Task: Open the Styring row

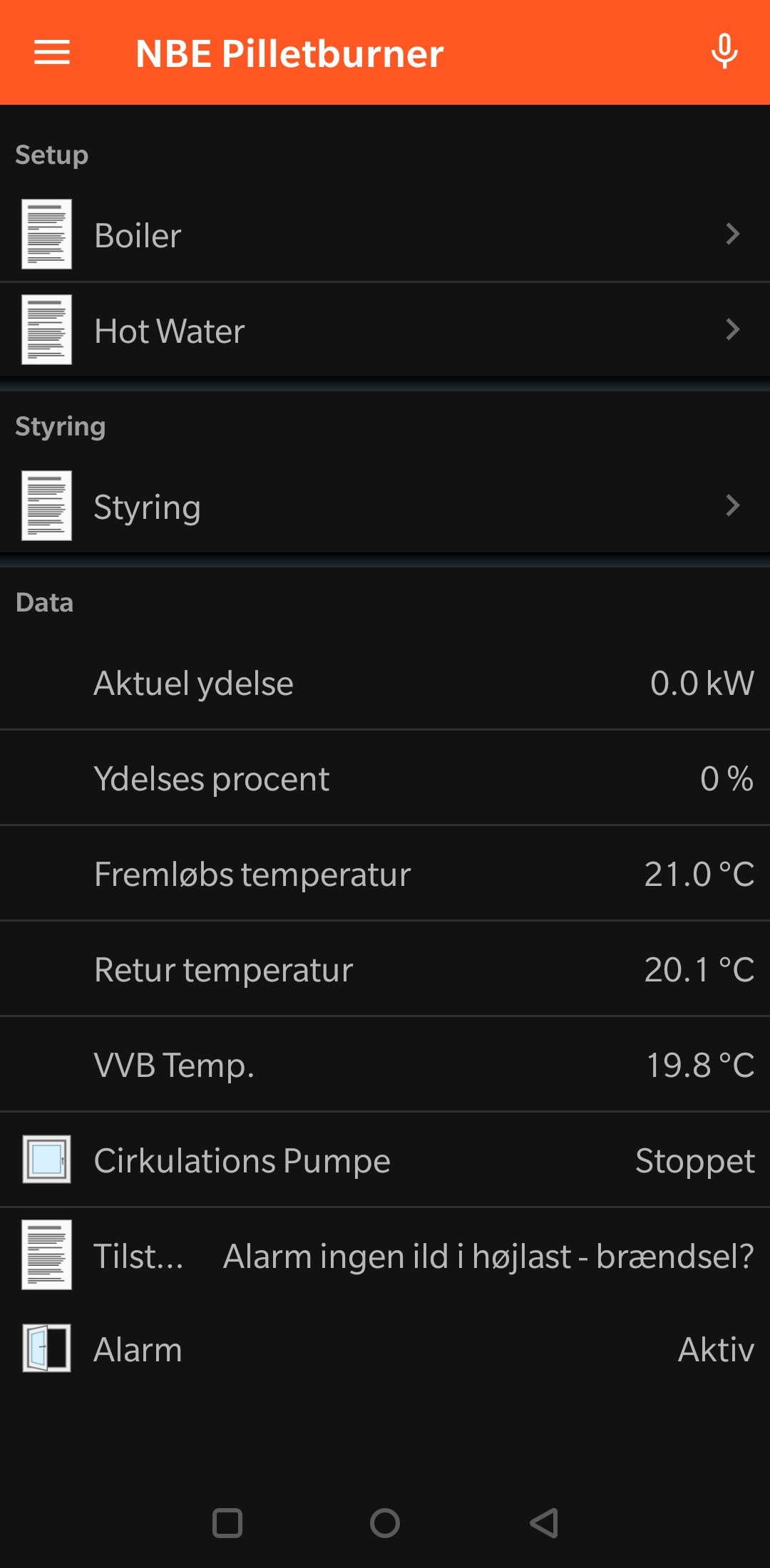Action: [x=385, y=507]
